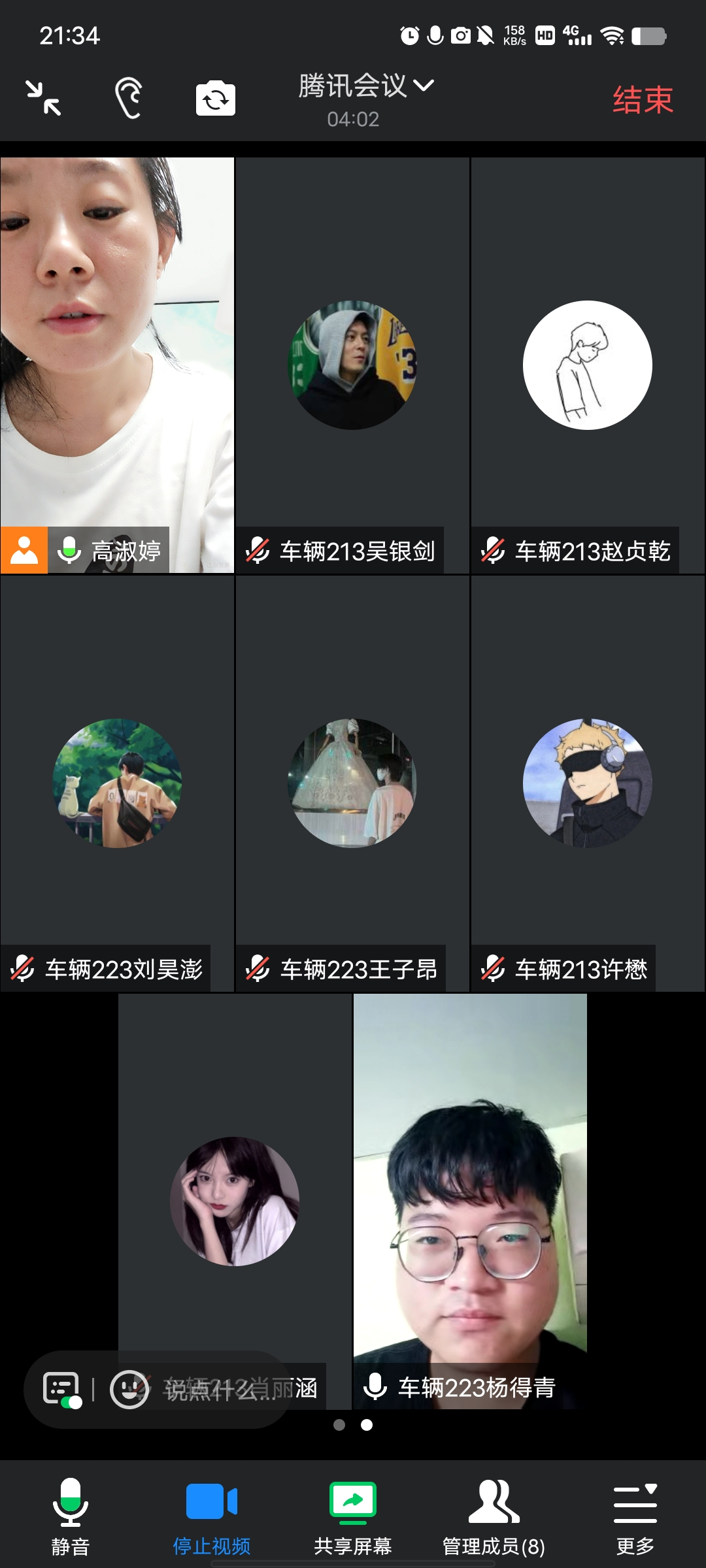Select 车辆213许懋's participant tile

[588, 783]
